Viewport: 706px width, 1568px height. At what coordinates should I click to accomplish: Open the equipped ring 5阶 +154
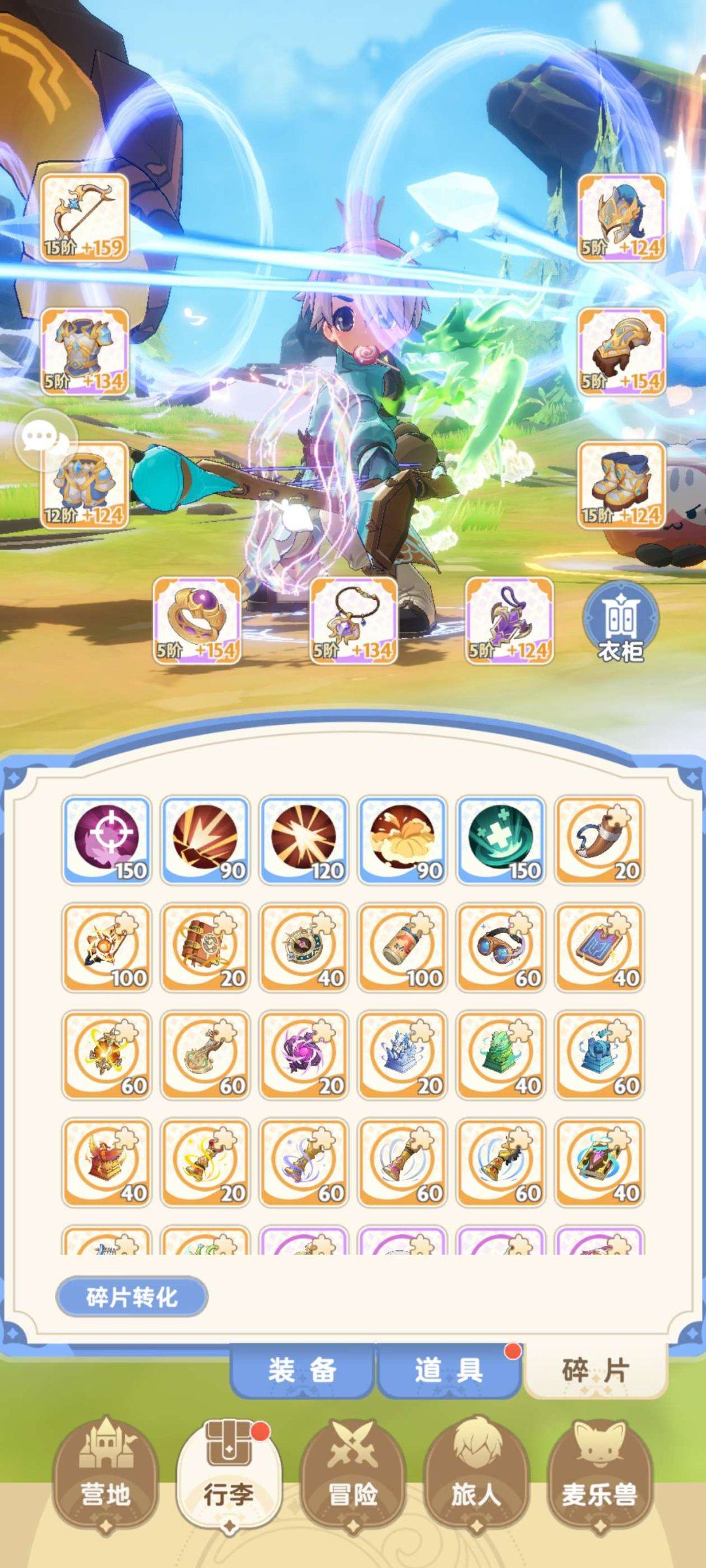197,621
